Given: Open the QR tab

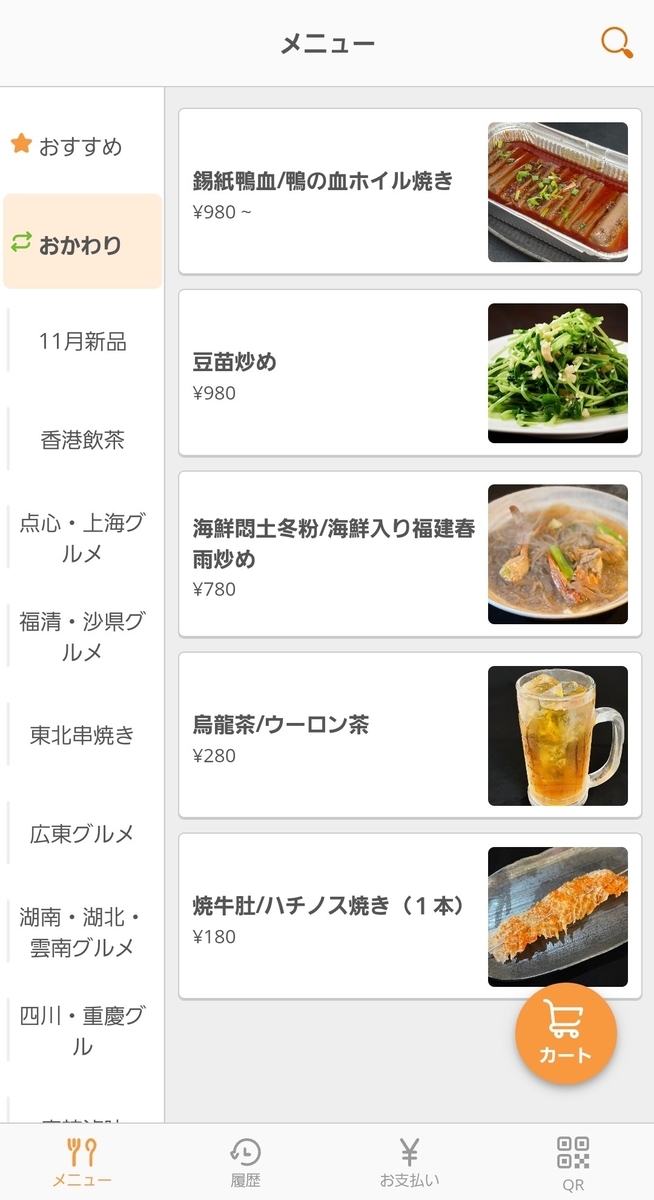Looking at the screenshot, I should coord(573,1162).
